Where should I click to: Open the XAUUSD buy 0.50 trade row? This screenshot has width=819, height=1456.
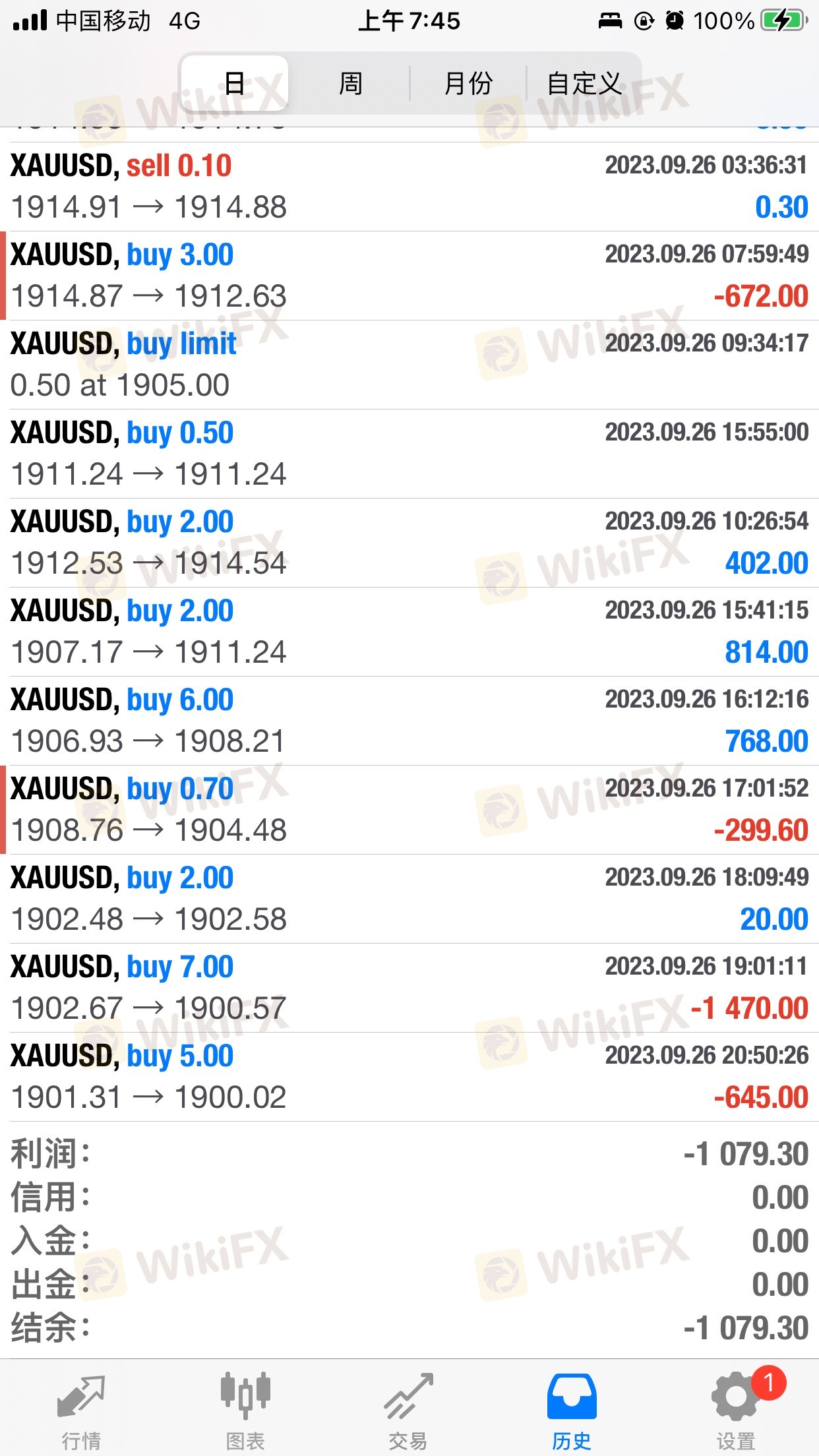(x=409, y=454)
